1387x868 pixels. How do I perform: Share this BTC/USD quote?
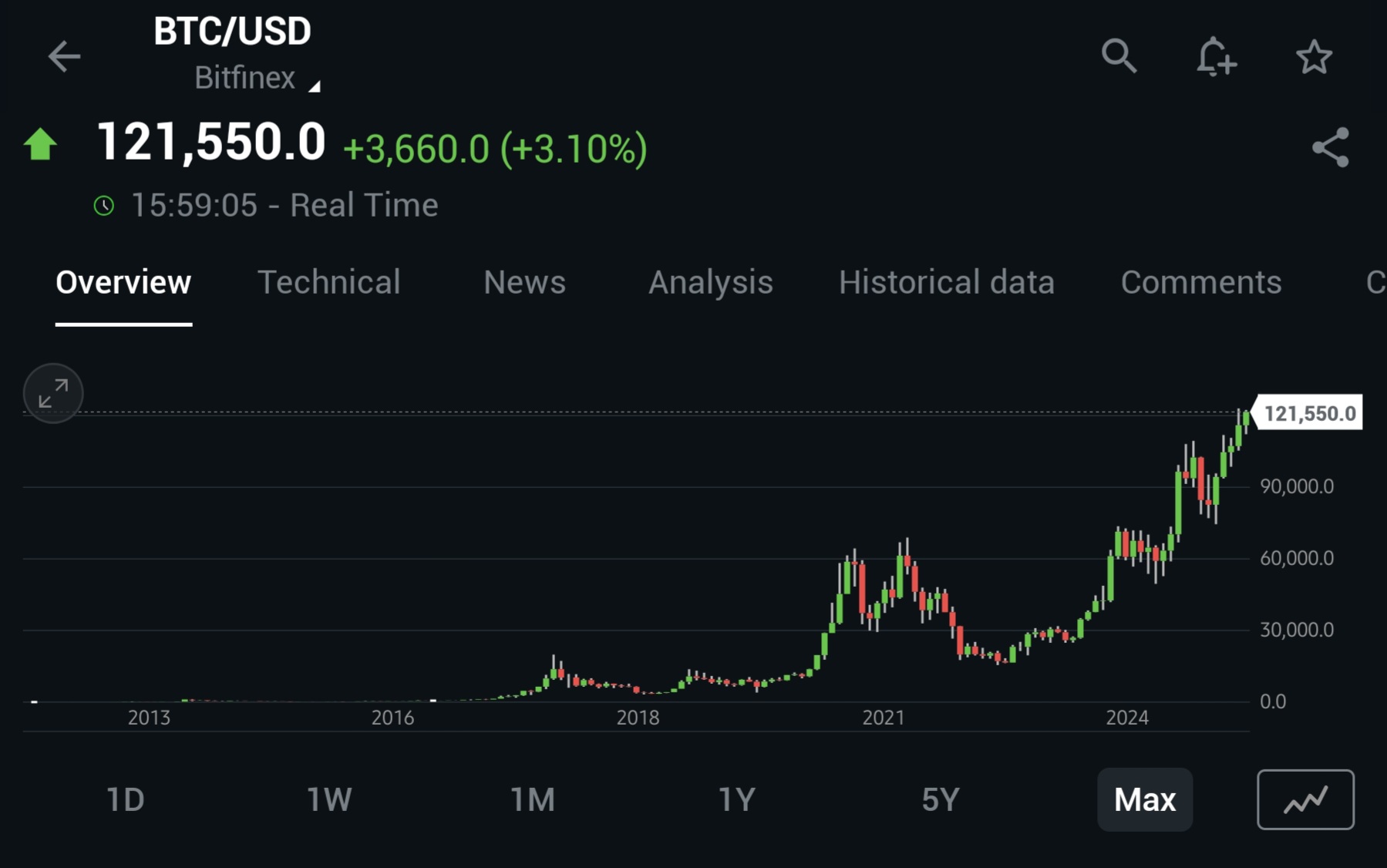[x=1331, y=147]
